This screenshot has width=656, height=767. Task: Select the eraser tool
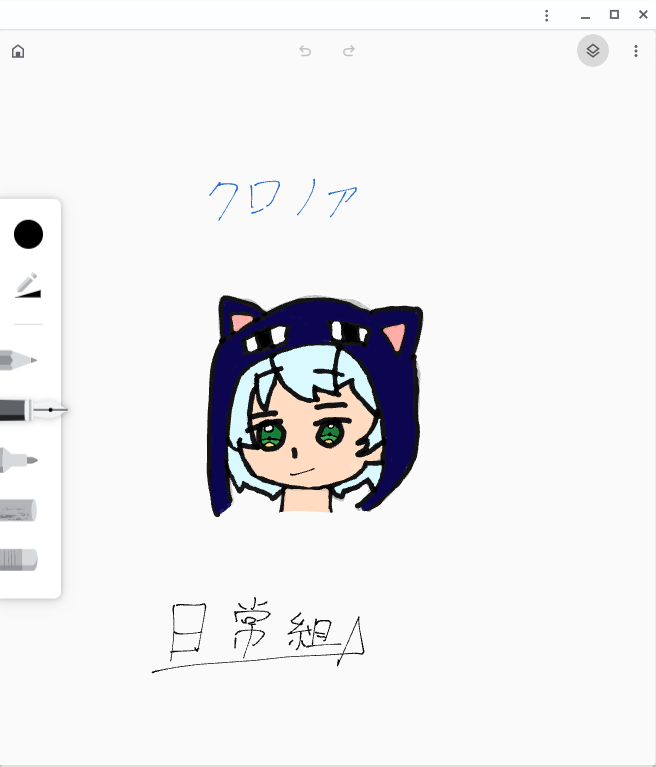(18, 559)
